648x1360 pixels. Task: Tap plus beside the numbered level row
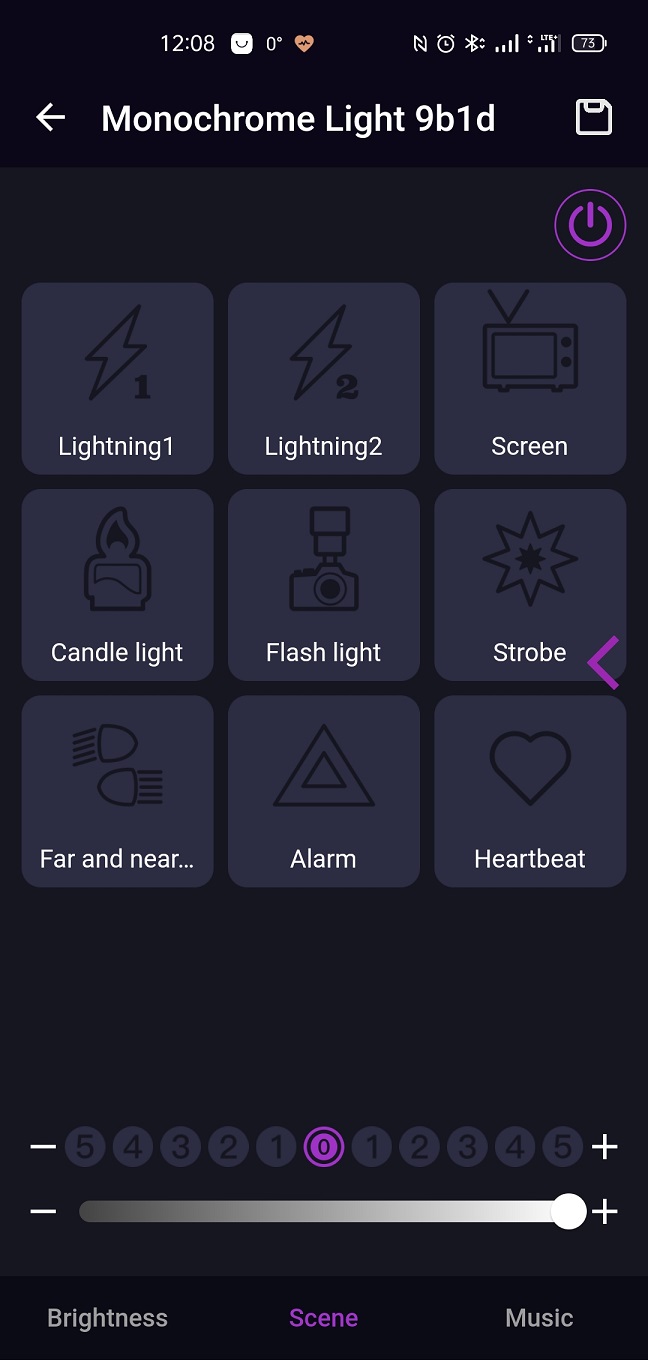click(605, 1147)
